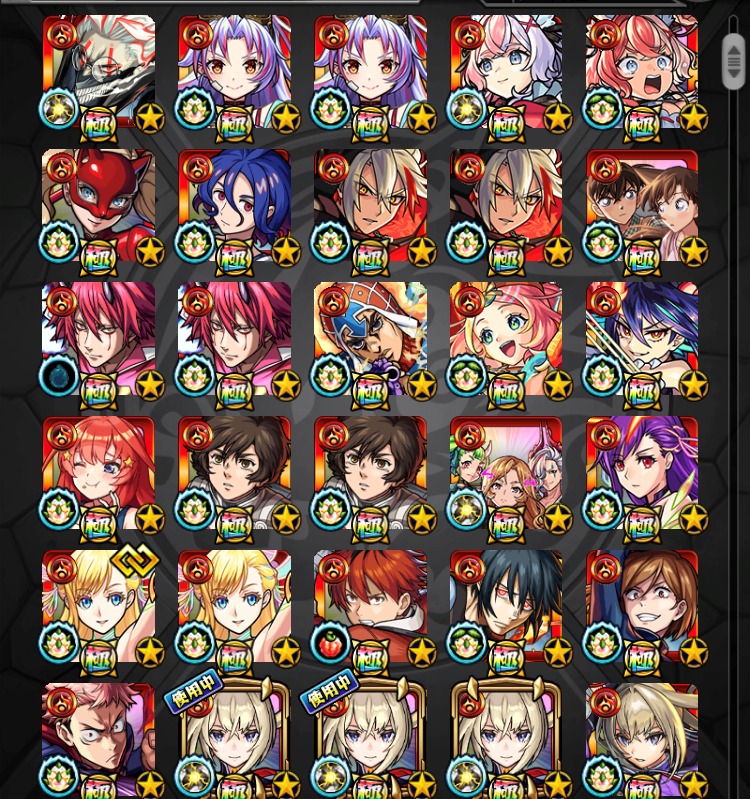This screenshot has width=750, height=799.
Task: Select the dark-haired character with claws
Action: [641, 338]
